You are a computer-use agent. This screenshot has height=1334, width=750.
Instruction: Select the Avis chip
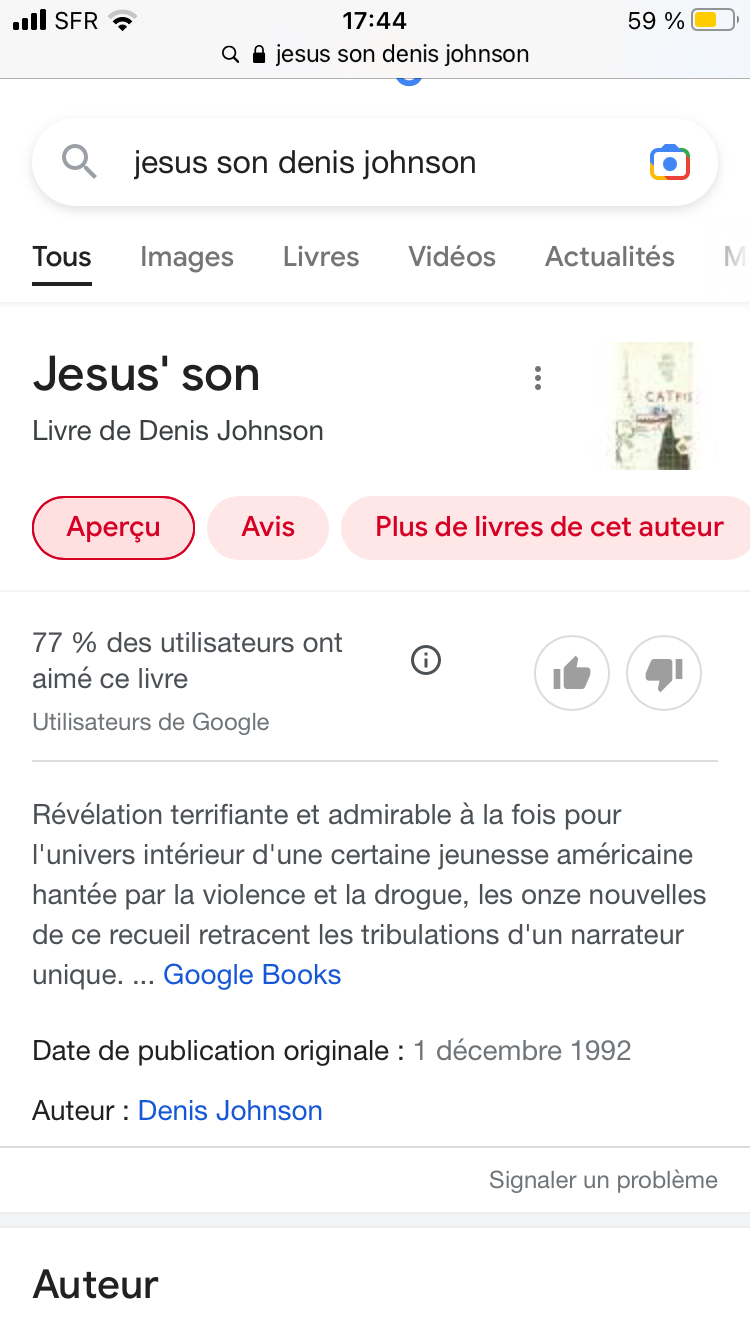(x=268, y=528)
